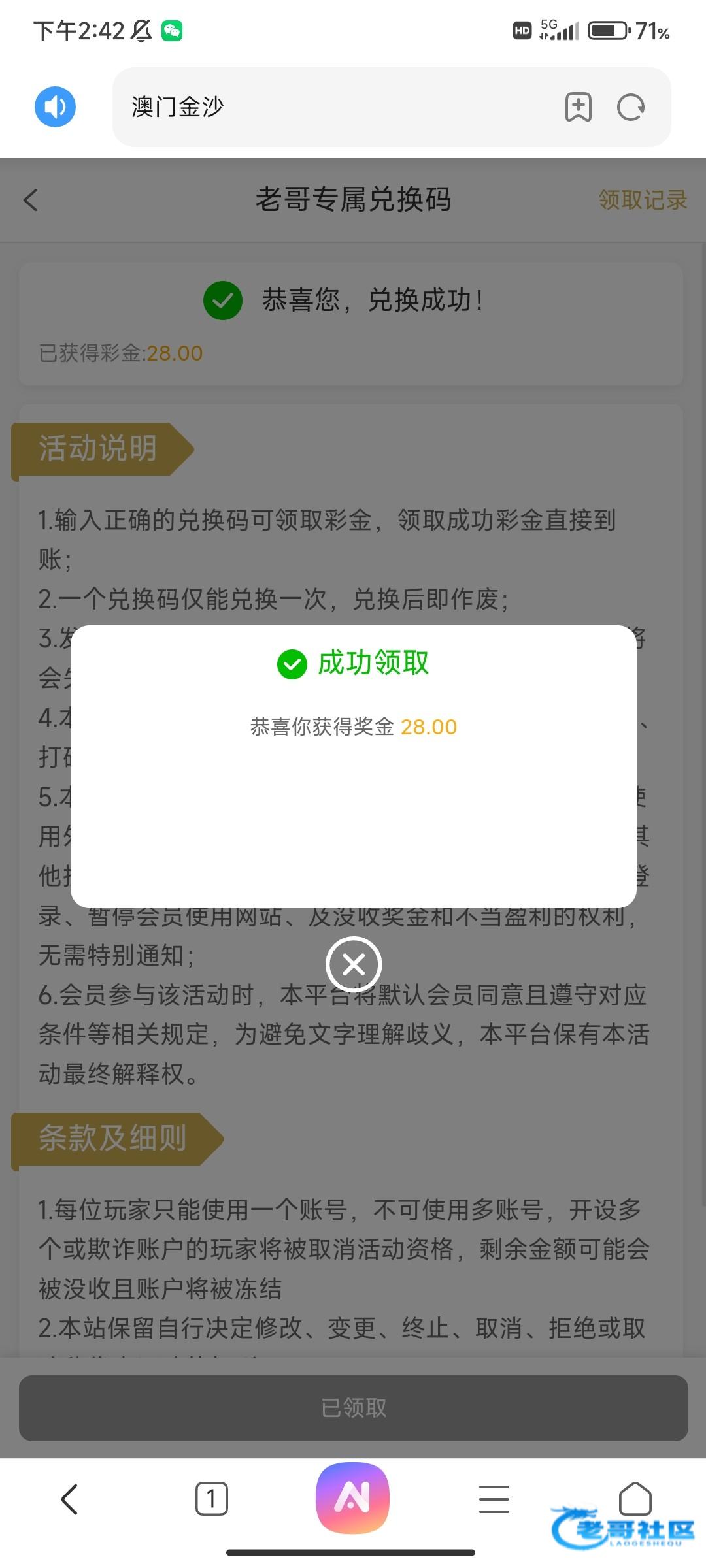The height and width of the screenshot is (1568, 706).
Task: Open 领取记录 claim history
Action: (642, 200)
